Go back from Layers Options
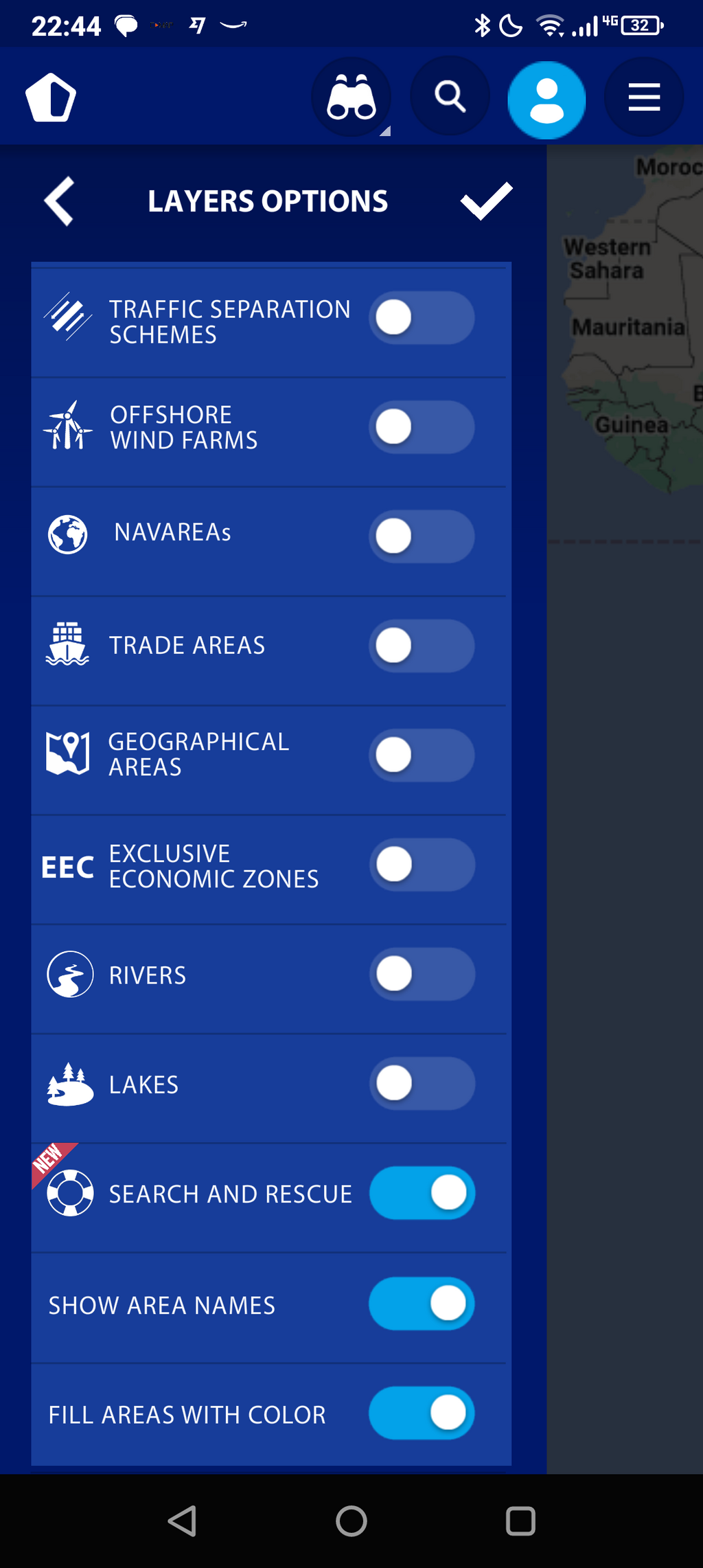Viewport: 703px width, 1568px height. pyautogui.click(x=59, y=201)
